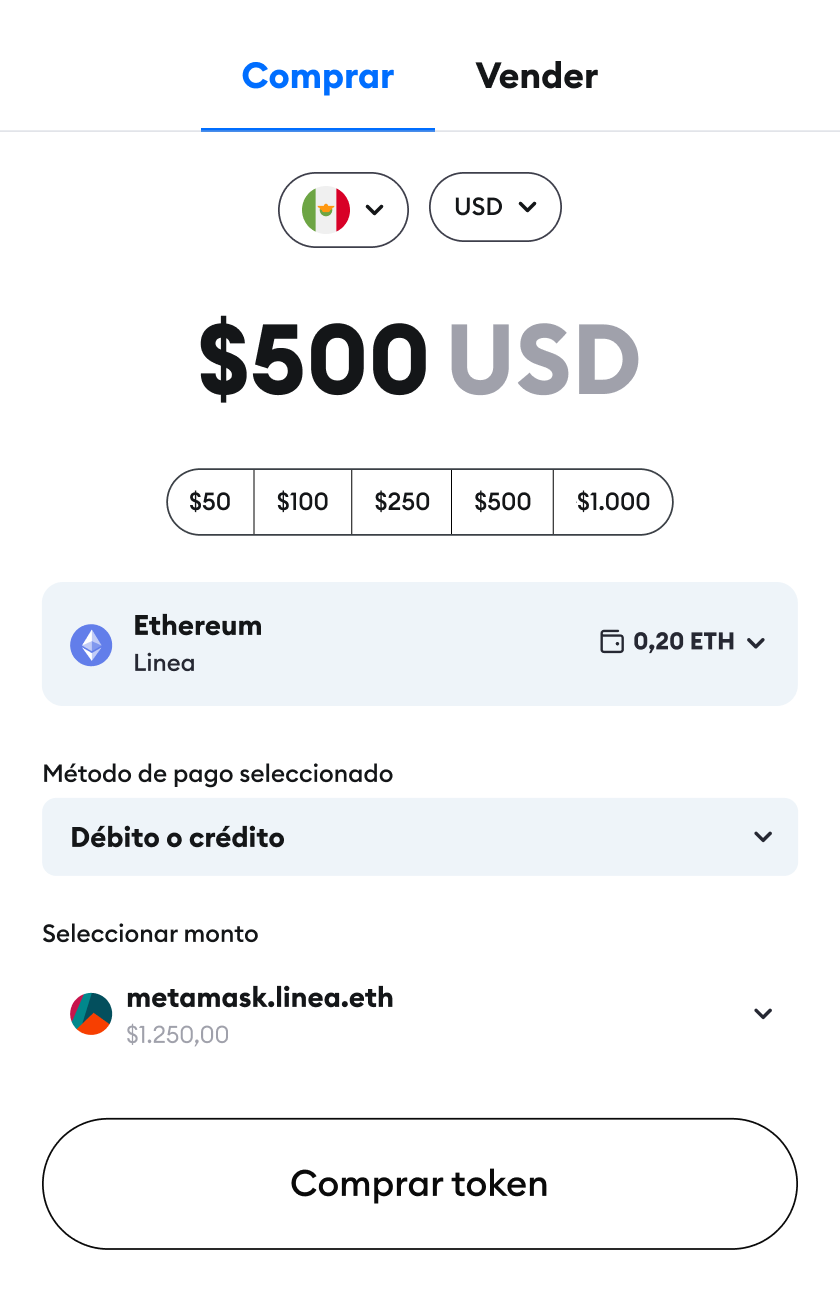This screenshot has width=840, height=1310.
Task: Click the $500 USD amount display
Action: pyautogui.click(x=420, y=359)
